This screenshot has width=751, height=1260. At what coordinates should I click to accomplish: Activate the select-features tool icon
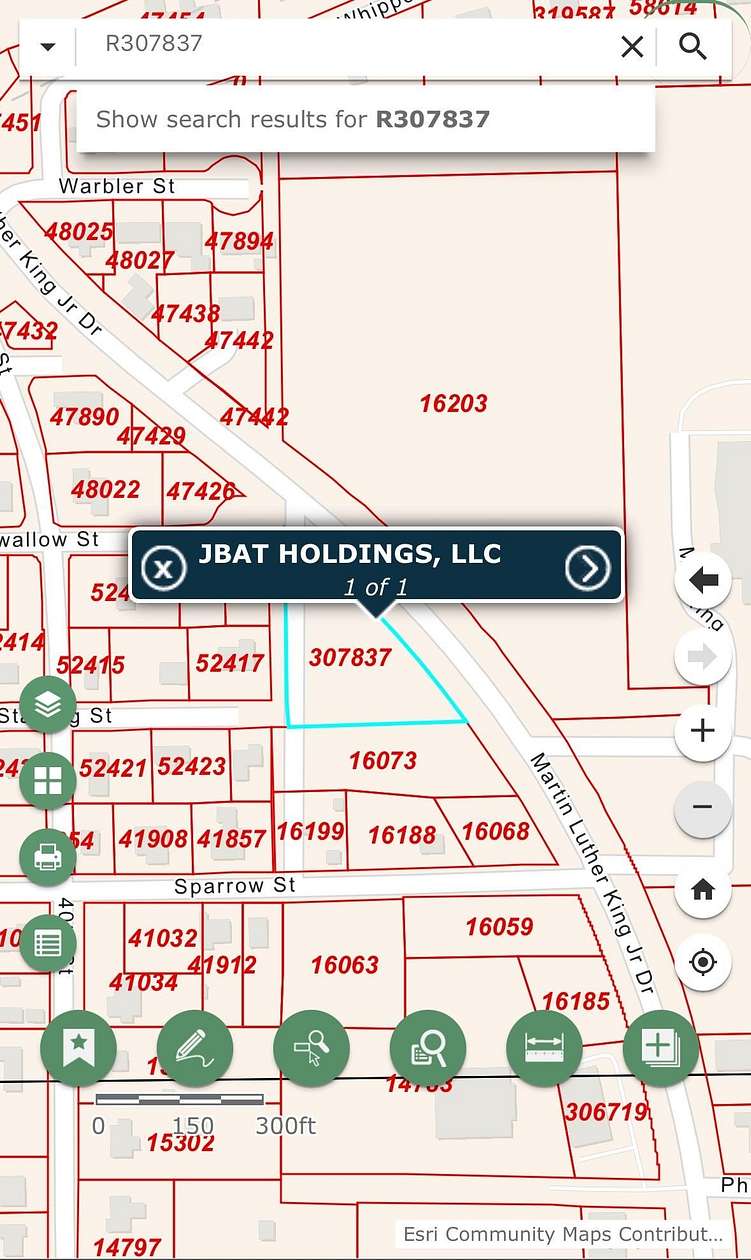(x=311, y=1048)
